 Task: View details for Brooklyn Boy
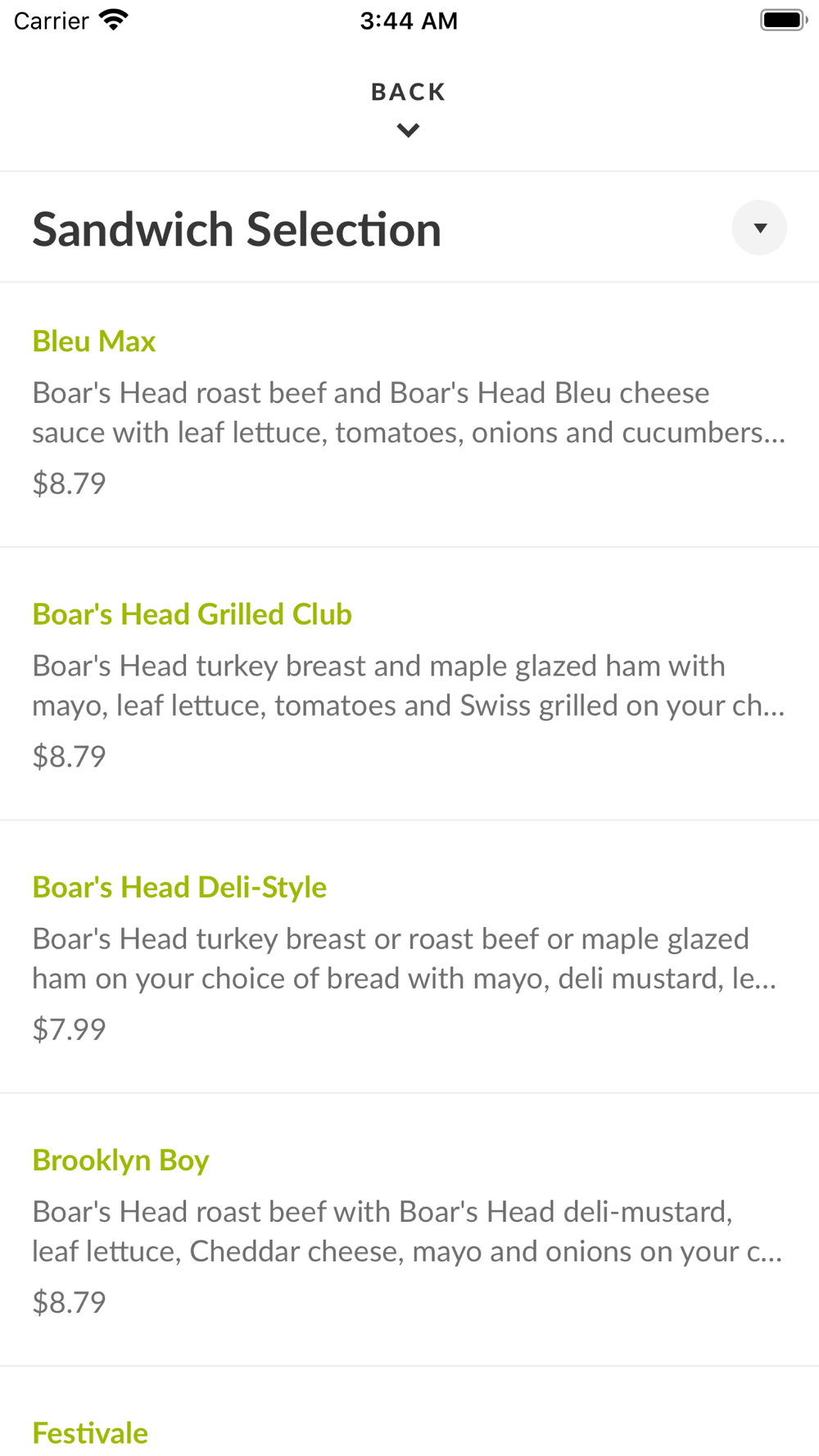coord(409,1229)
